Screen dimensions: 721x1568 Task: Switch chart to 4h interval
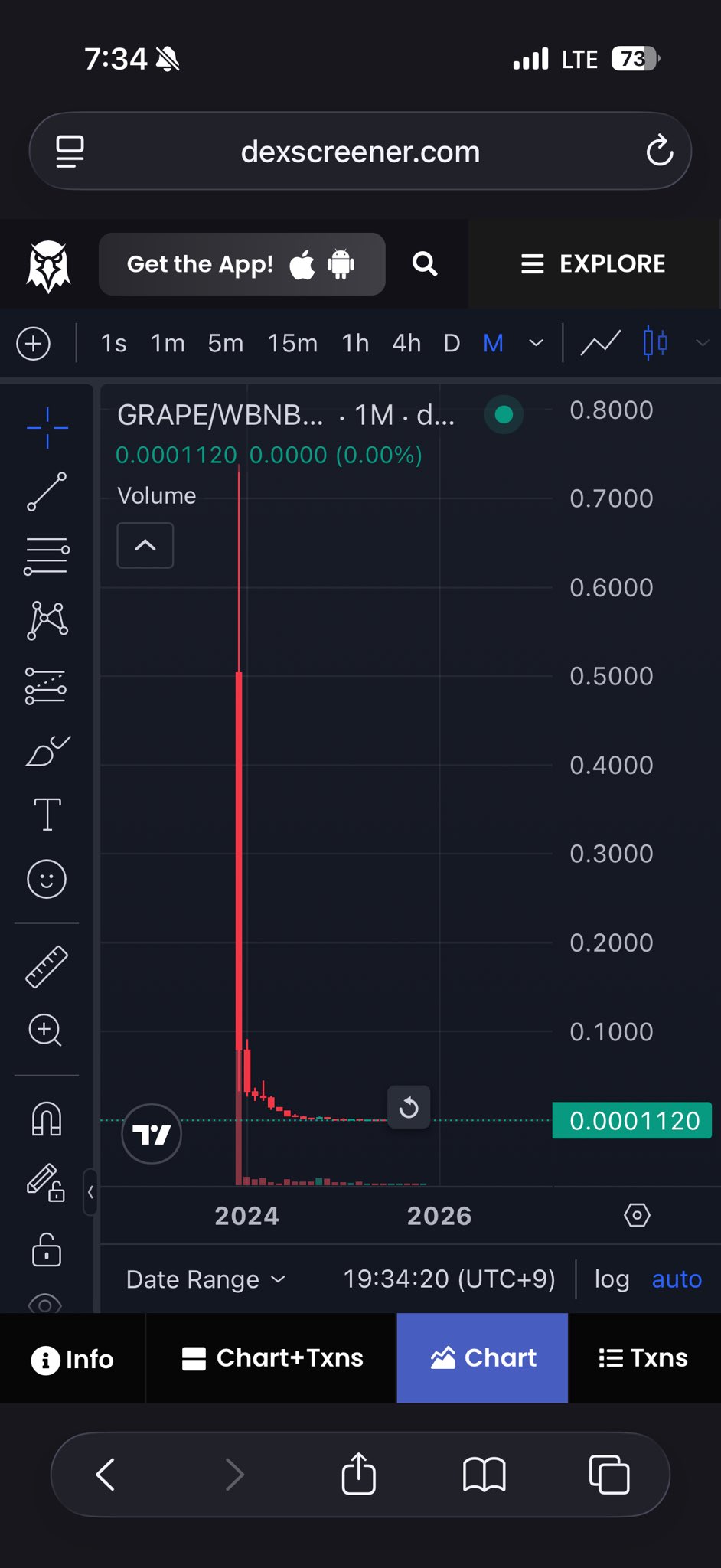pos(406,343)
